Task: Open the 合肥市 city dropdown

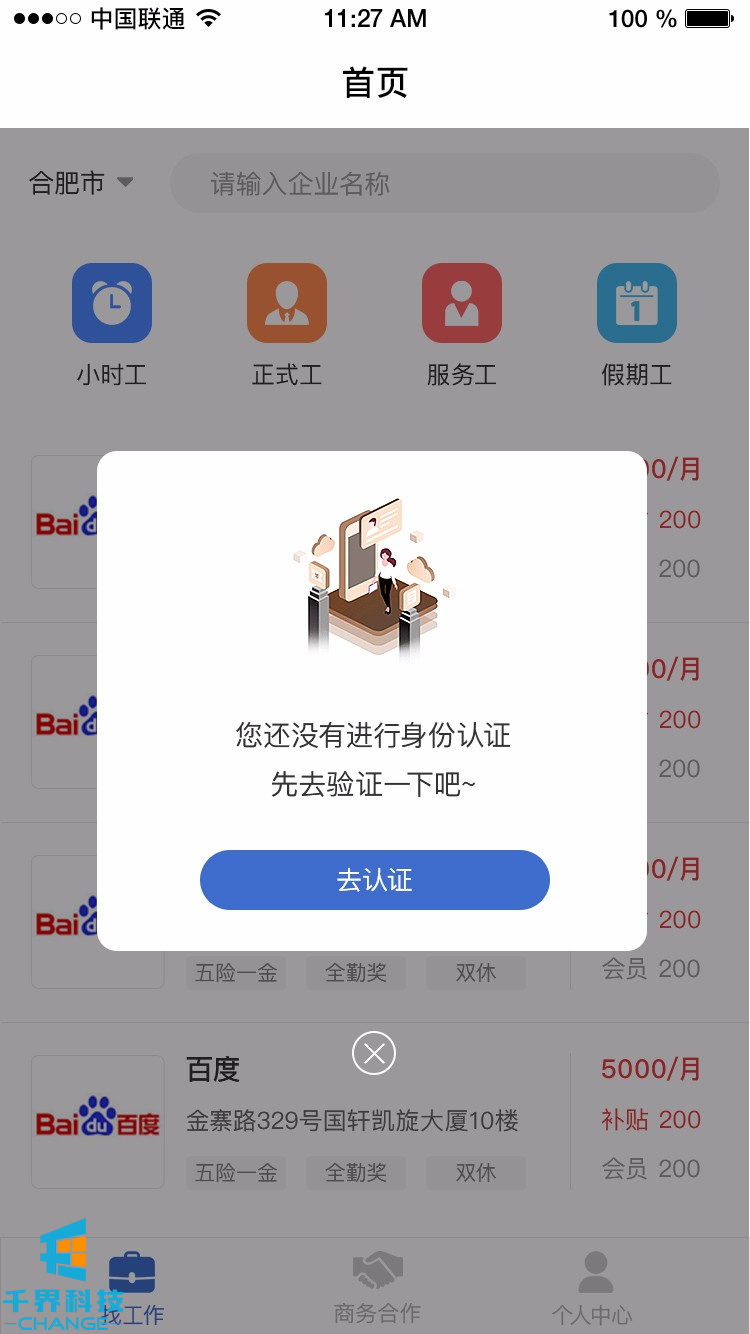Action: click(82, 183)
